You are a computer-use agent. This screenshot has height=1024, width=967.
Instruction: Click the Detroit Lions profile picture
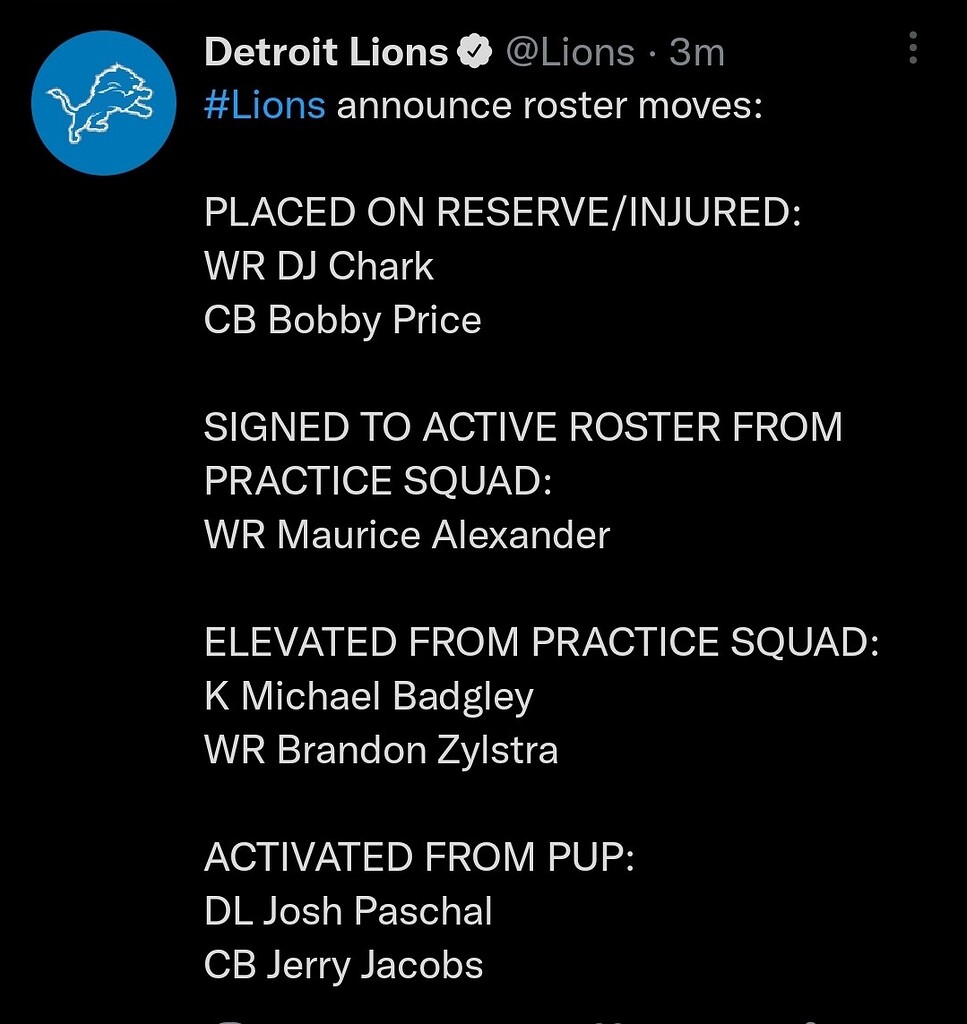pyautogui.click(x=102, y=100)
